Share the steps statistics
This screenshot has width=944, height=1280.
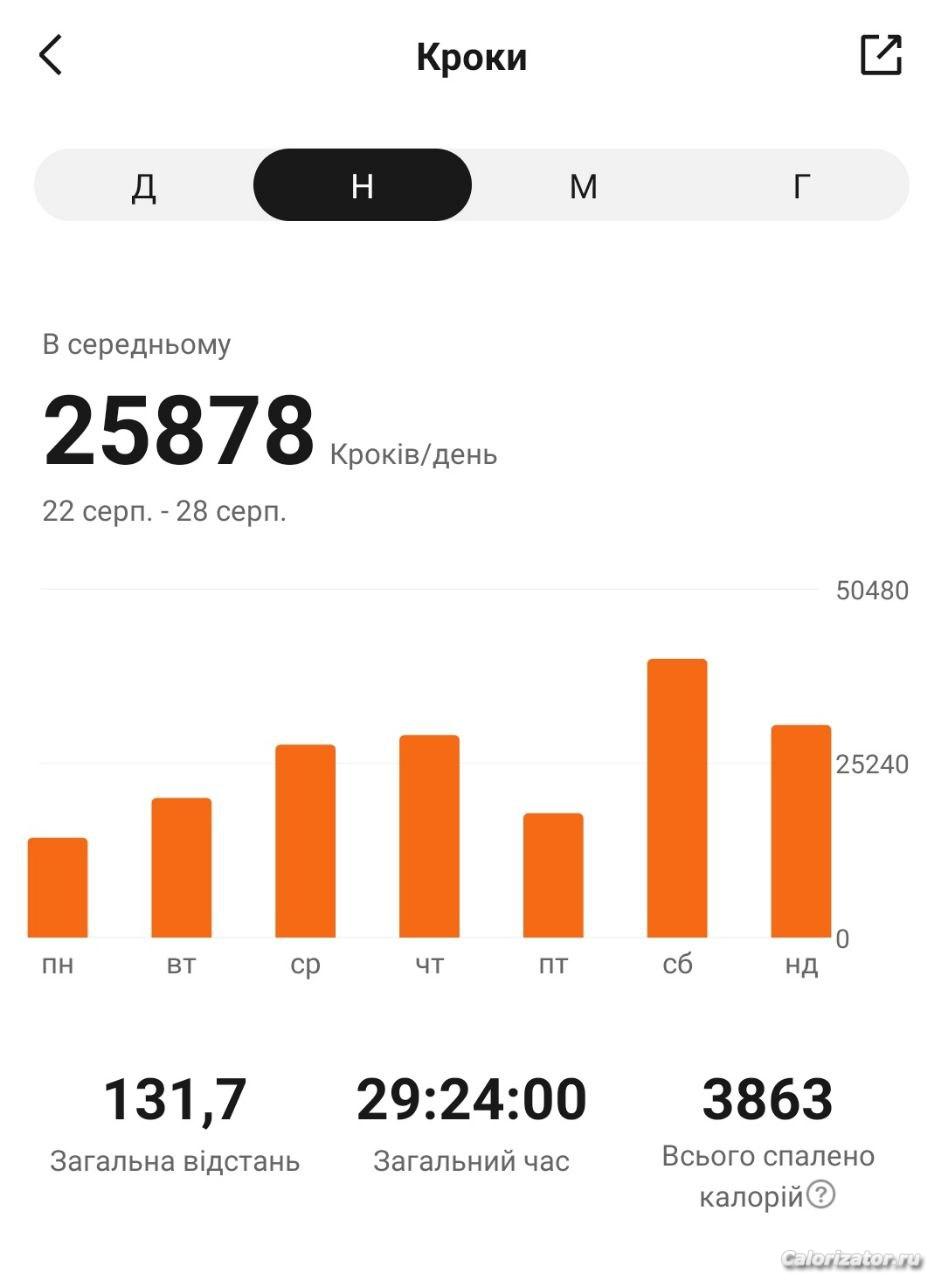click(881, 55)
